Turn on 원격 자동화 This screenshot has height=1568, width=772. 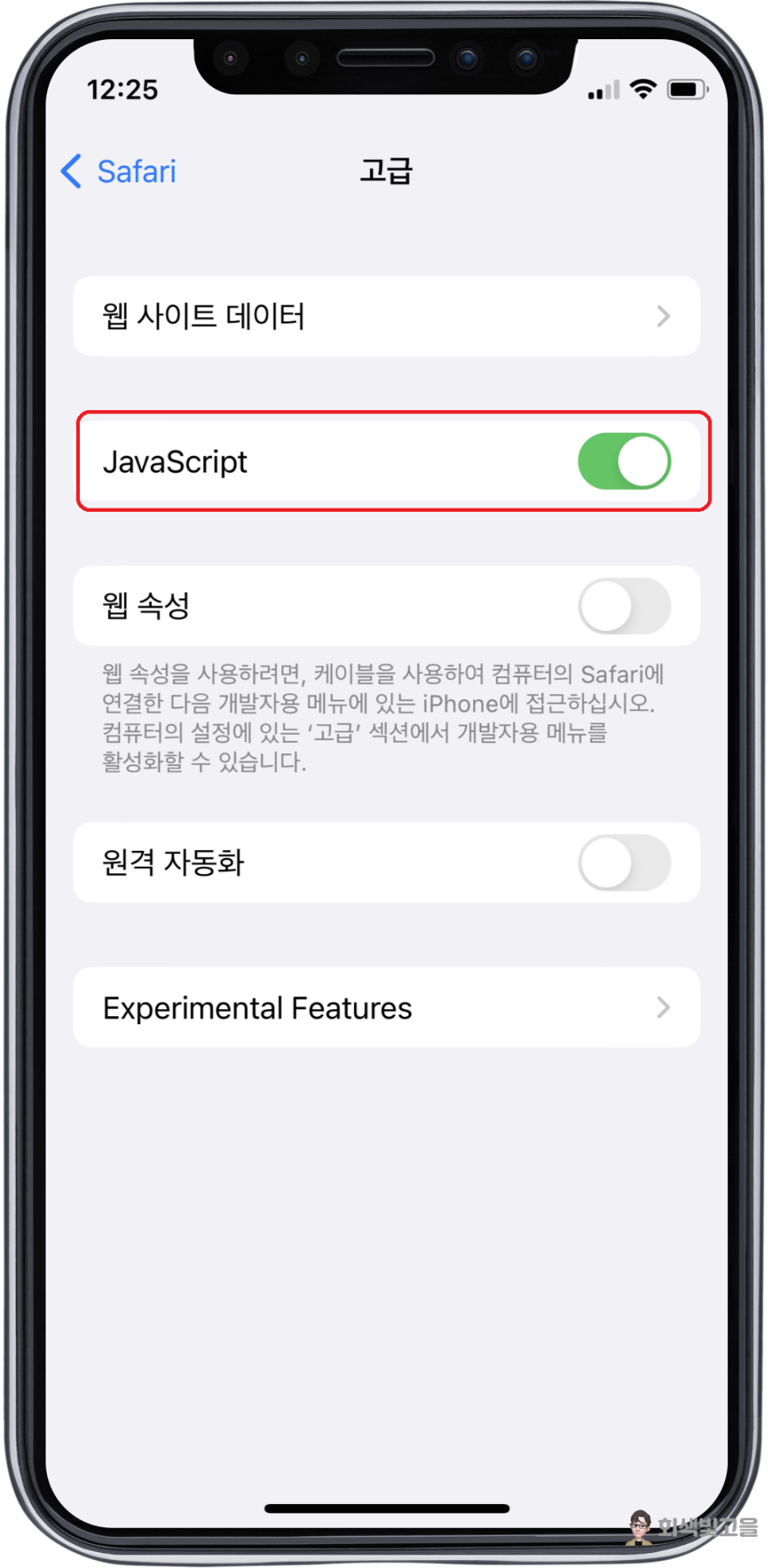pyautogui.click(x=624, y=863)
